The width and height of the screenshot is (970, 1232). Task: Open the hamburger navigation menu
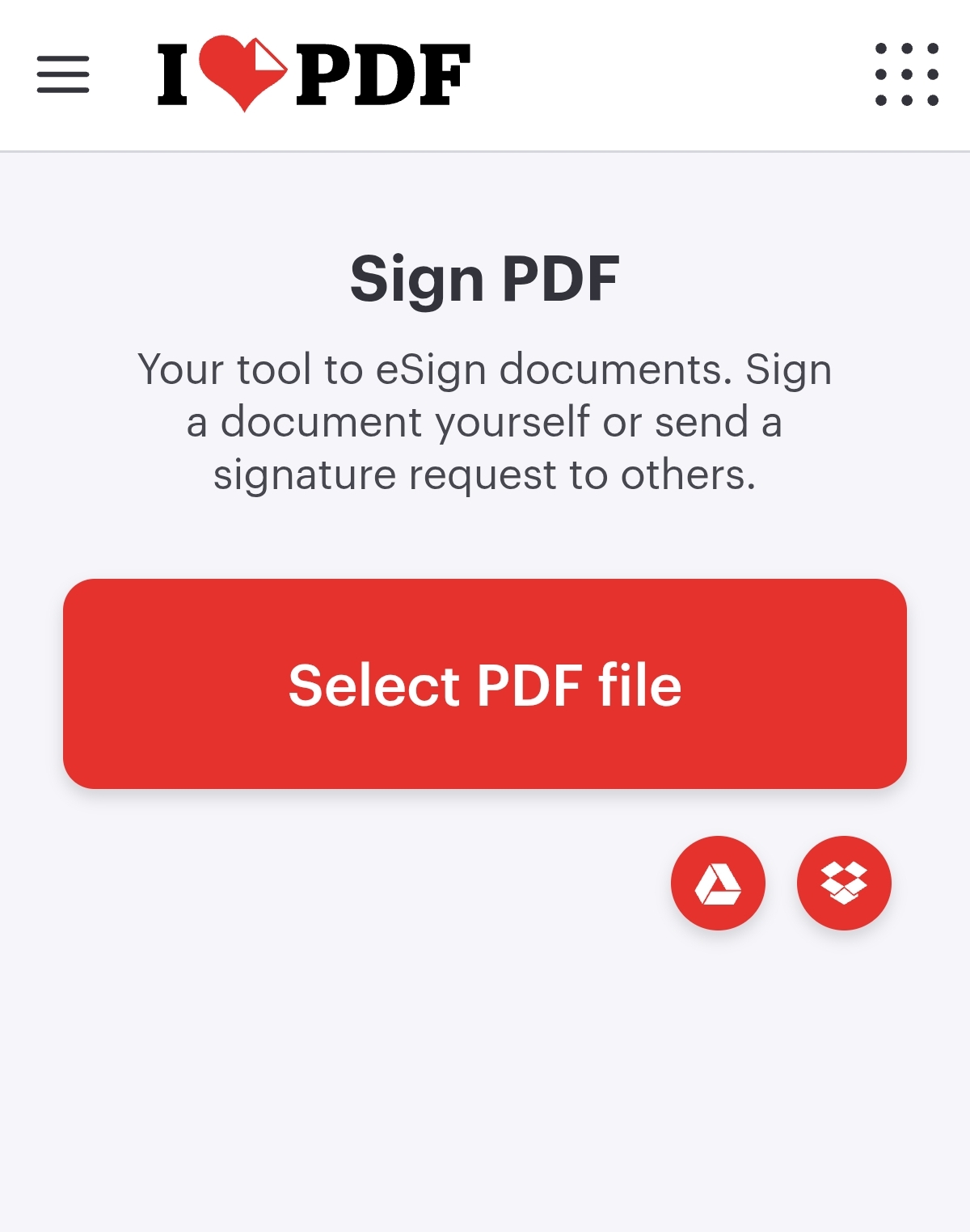tap(63, 74)
